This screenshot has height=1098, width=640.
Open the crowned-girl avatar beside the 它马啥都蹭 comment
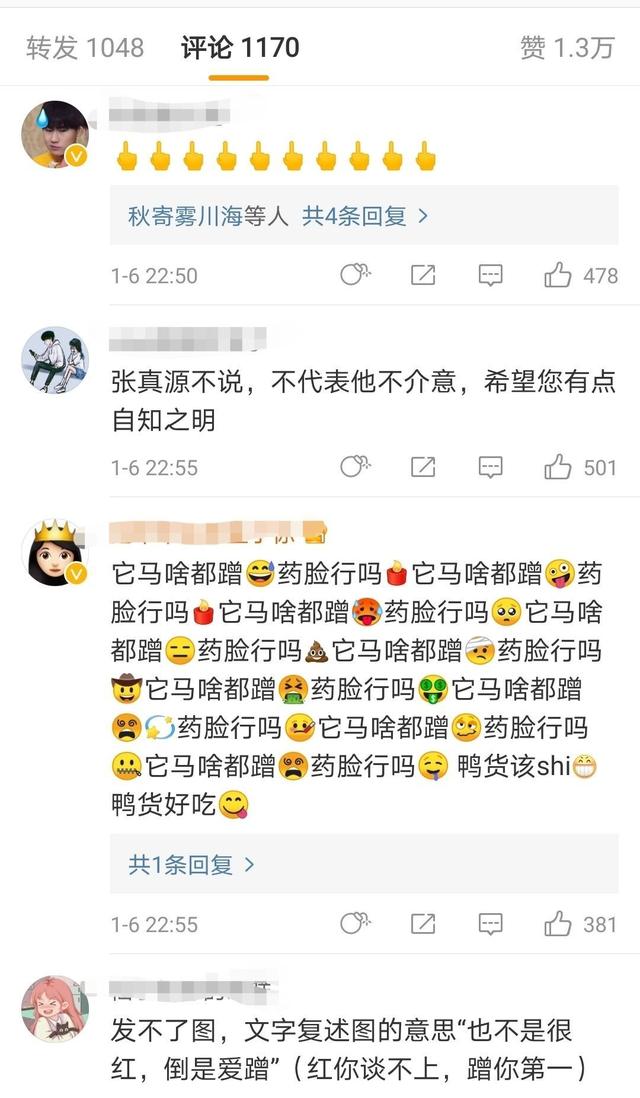click(55, 552)
